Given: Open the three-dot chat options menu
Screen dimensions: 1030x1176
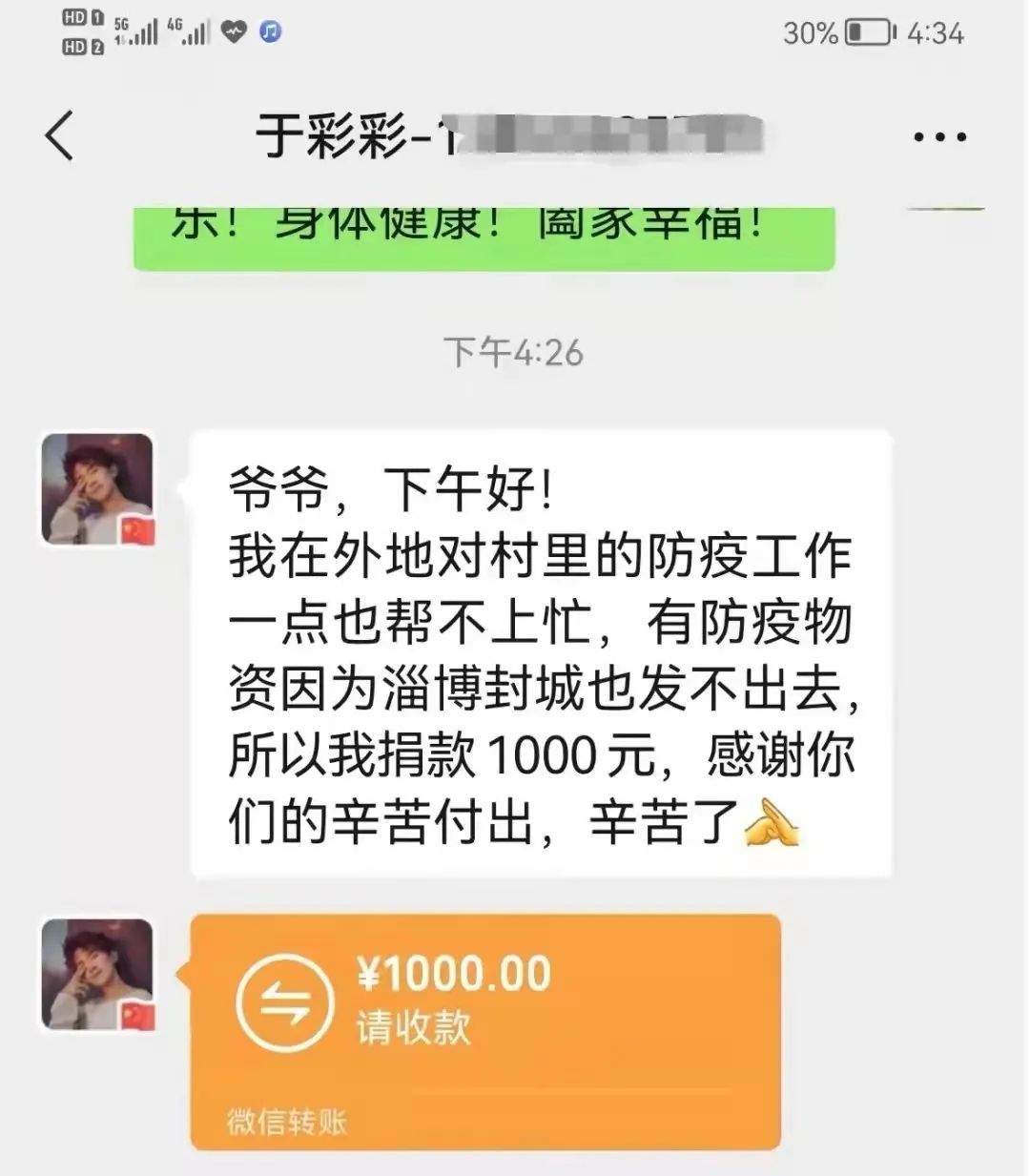Looking at the screenshot, I should coord(939,137).
